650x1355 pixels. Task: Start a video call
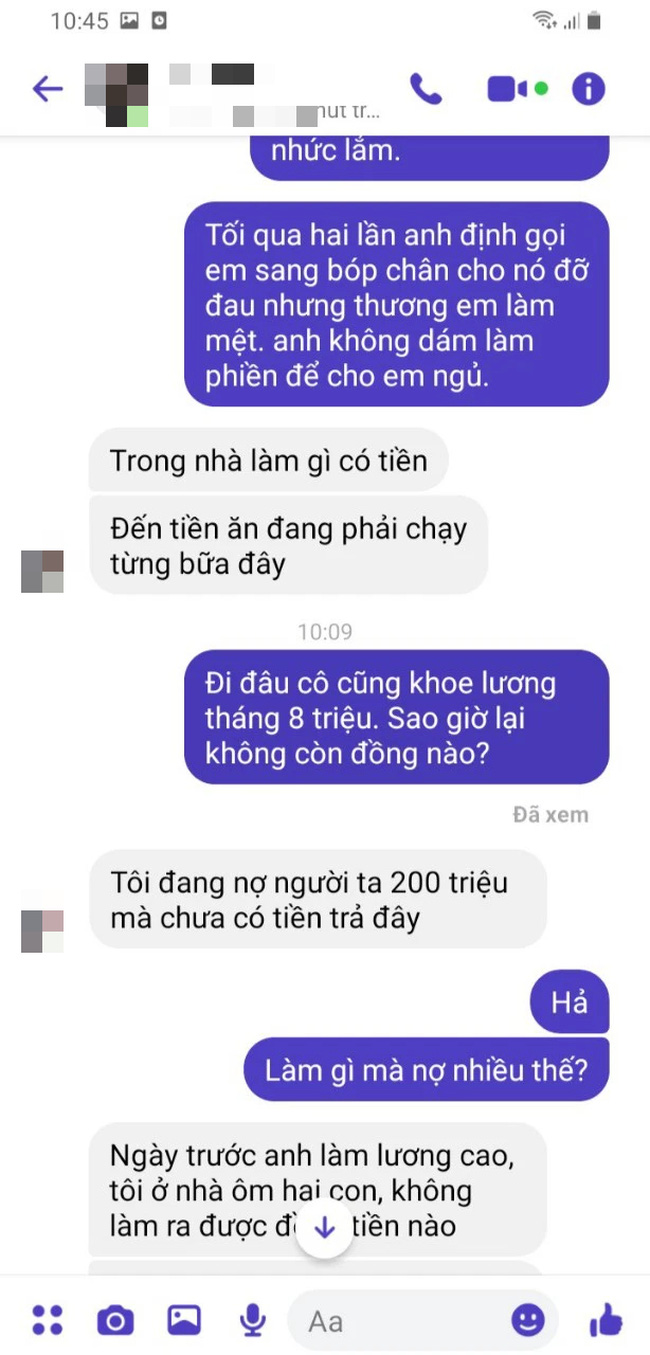click(508, 89)
